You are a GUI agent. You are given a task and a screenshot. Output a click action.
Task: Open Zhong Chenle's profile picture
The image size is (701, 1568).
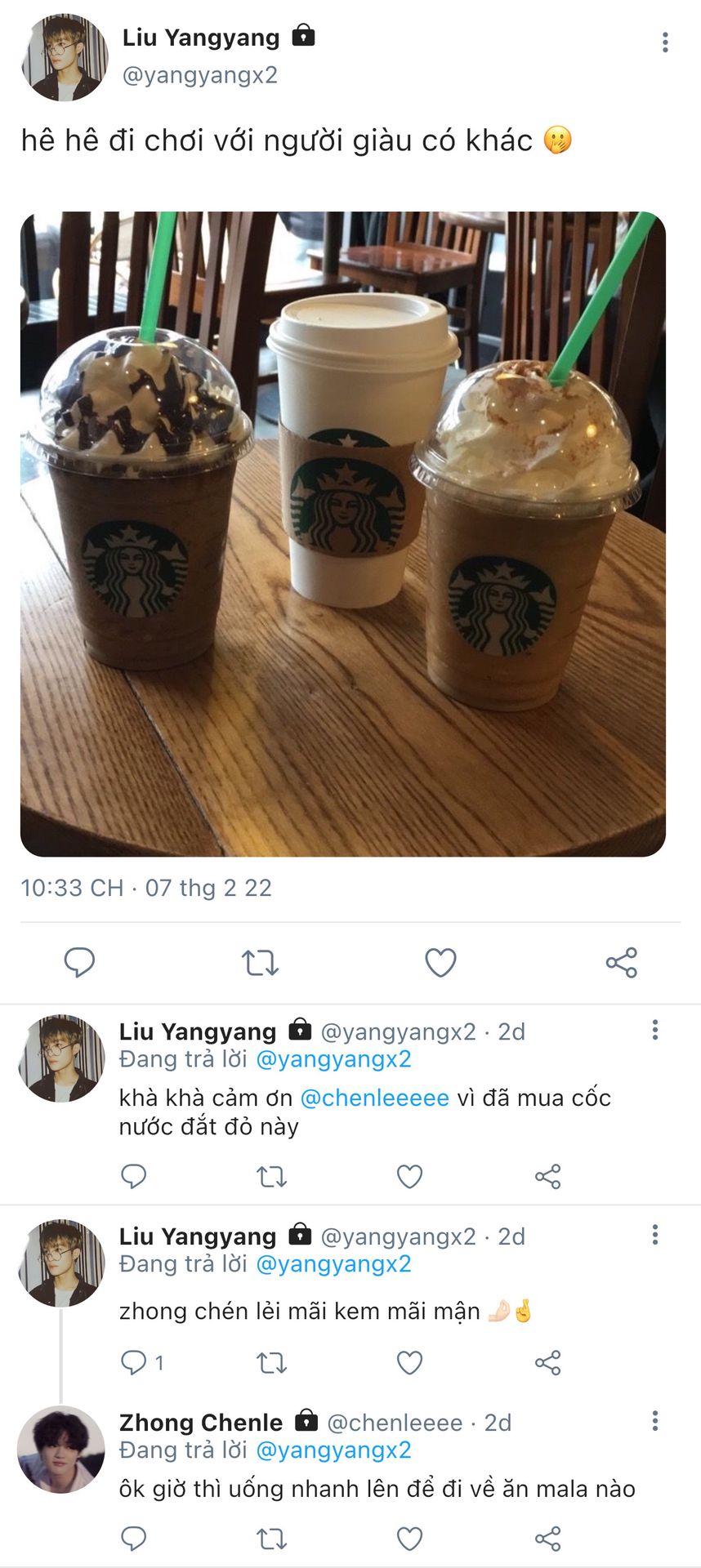pos(61,1450)
